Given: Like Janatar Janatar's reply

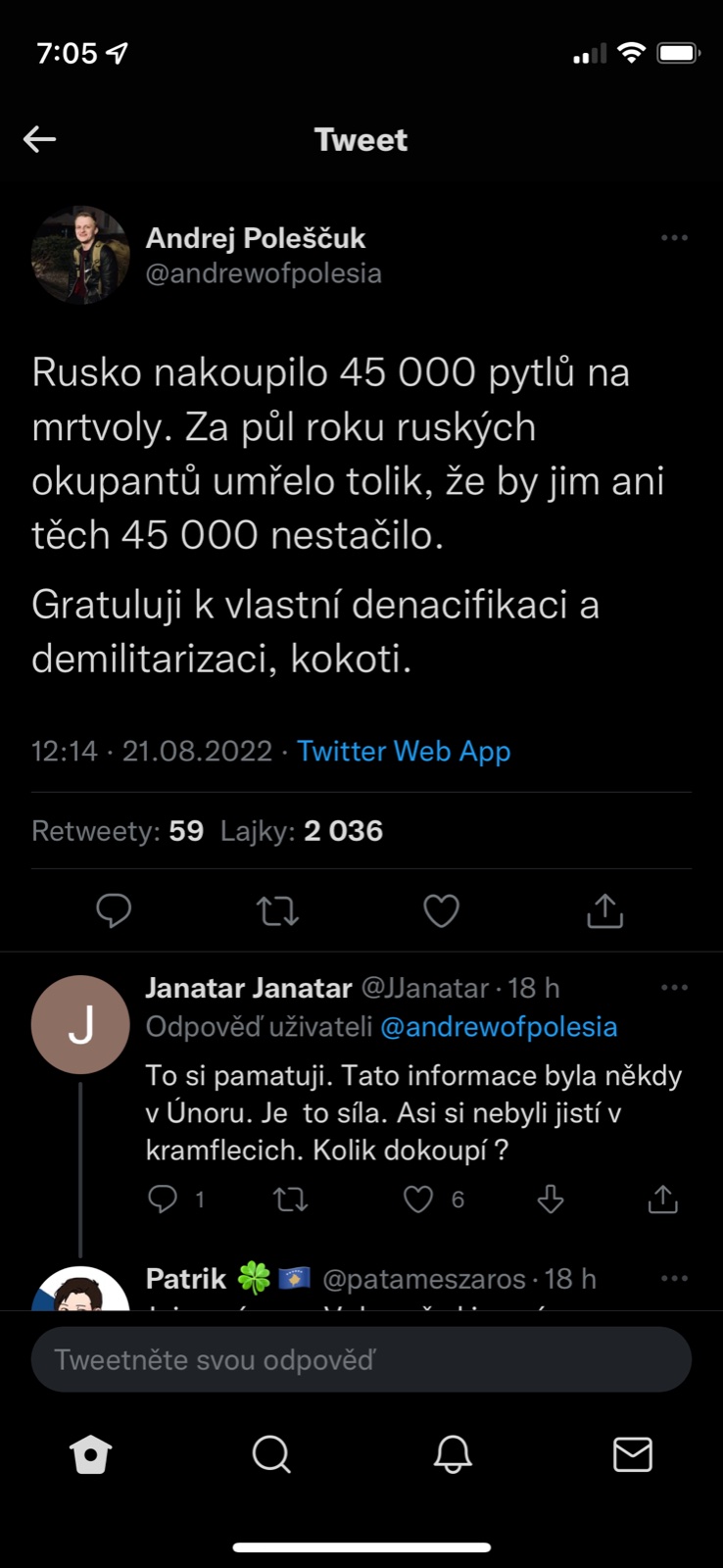Looking at the screenshot, I should click(x=419, y=1199).
